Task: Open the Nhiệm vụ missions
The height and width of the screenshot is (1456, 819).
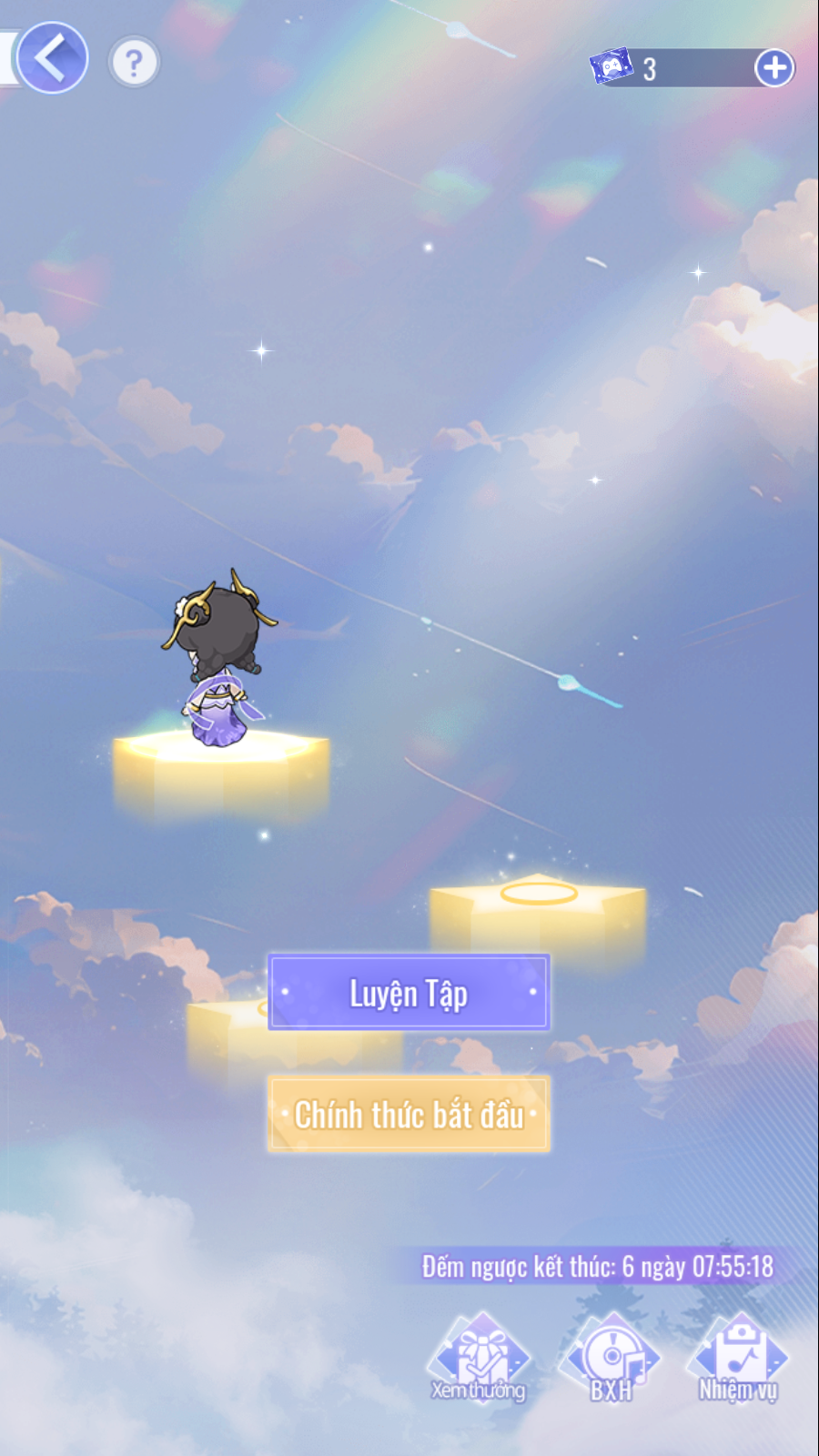Action: (738, 1359)
